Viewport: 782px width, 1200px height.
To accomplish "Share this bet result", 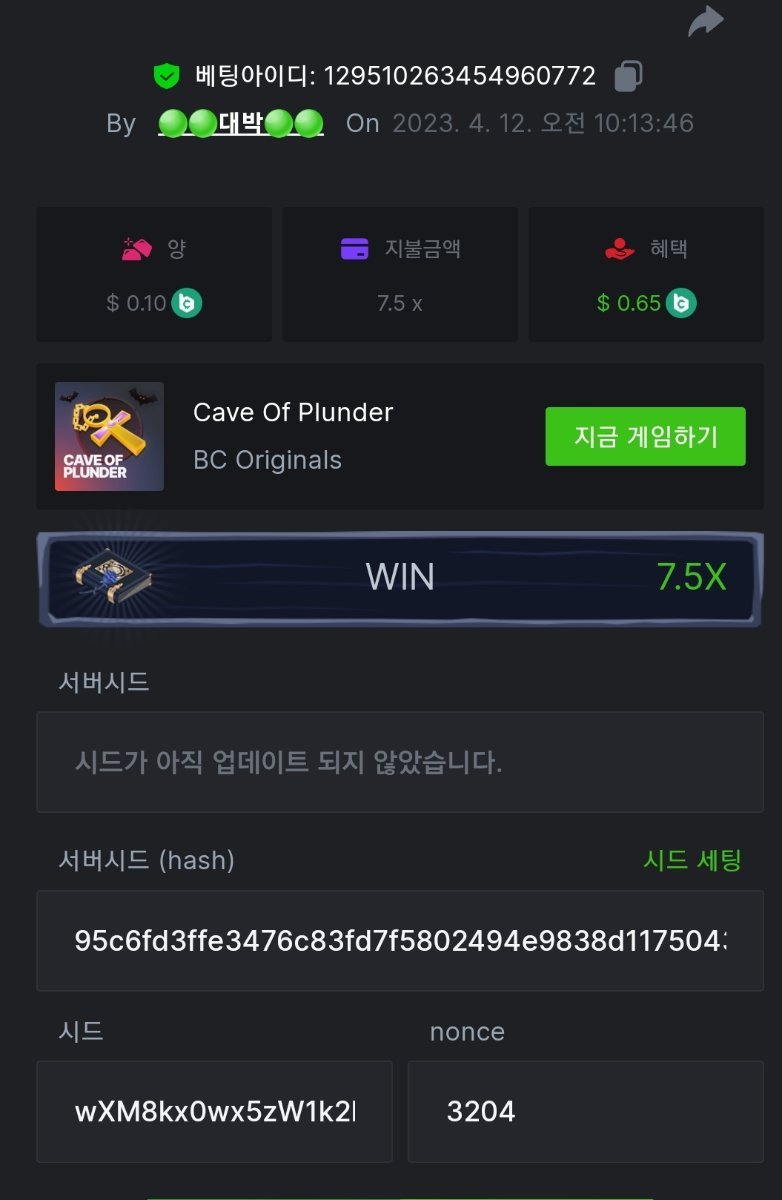I will [705, 22].
